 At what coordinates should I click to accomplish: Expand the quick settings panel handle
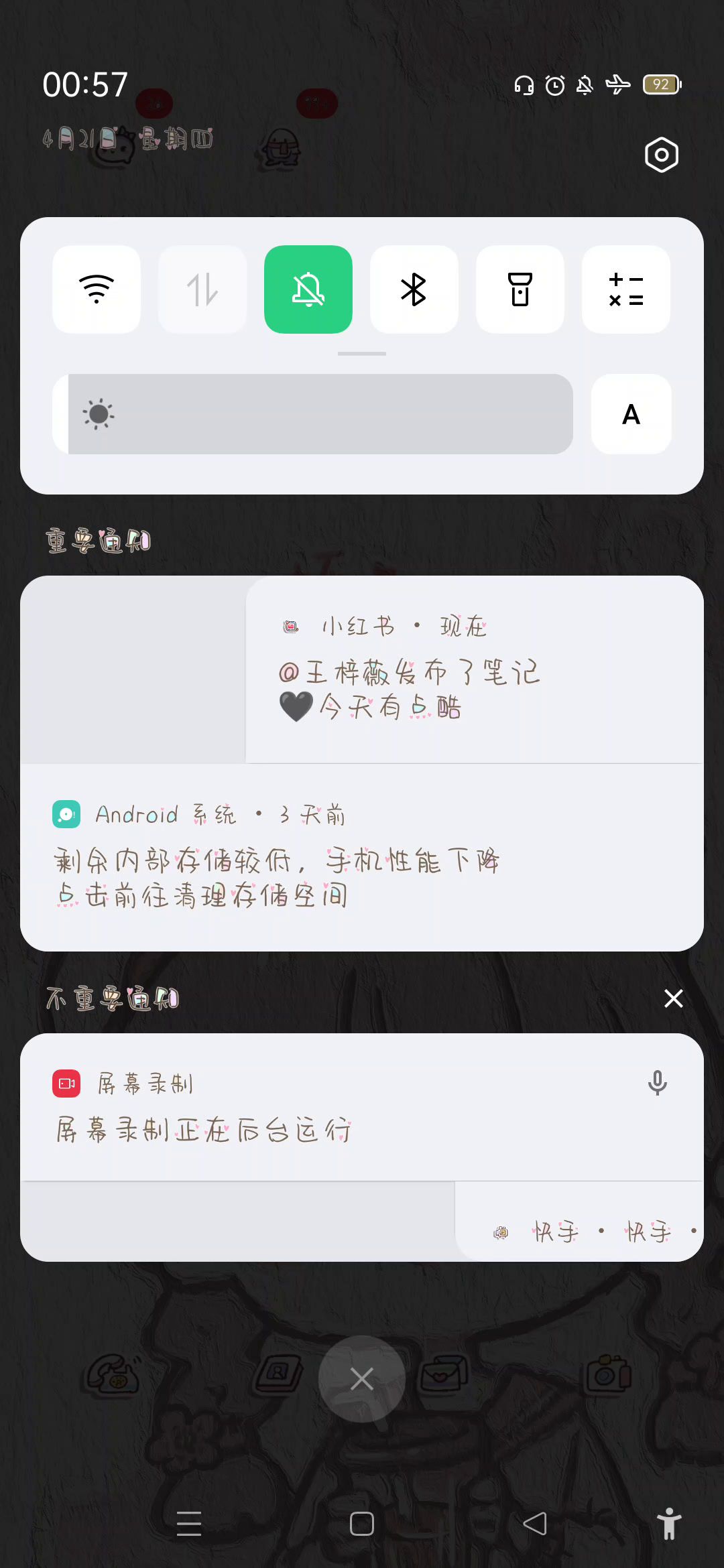362,354
